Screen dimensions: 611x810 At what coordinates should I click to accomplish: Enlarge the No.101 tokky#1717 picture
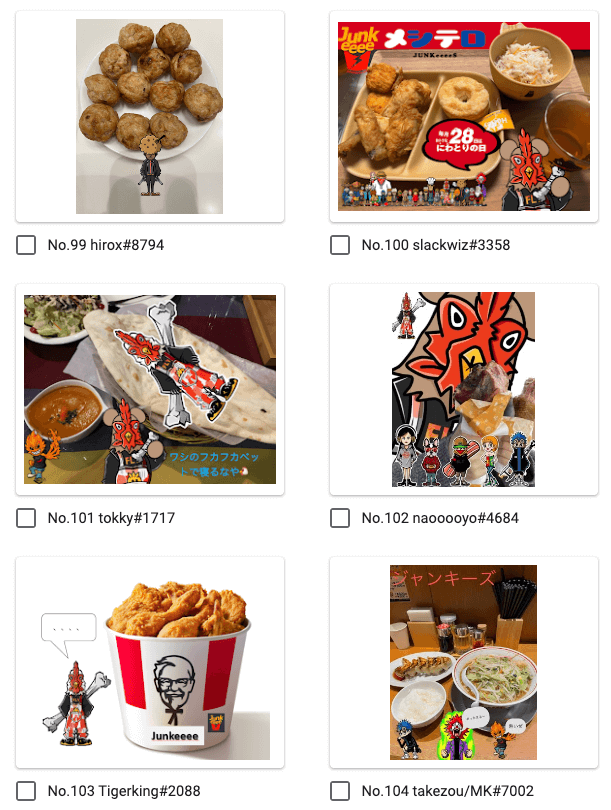pyautogui.click(x=150, y=389)
